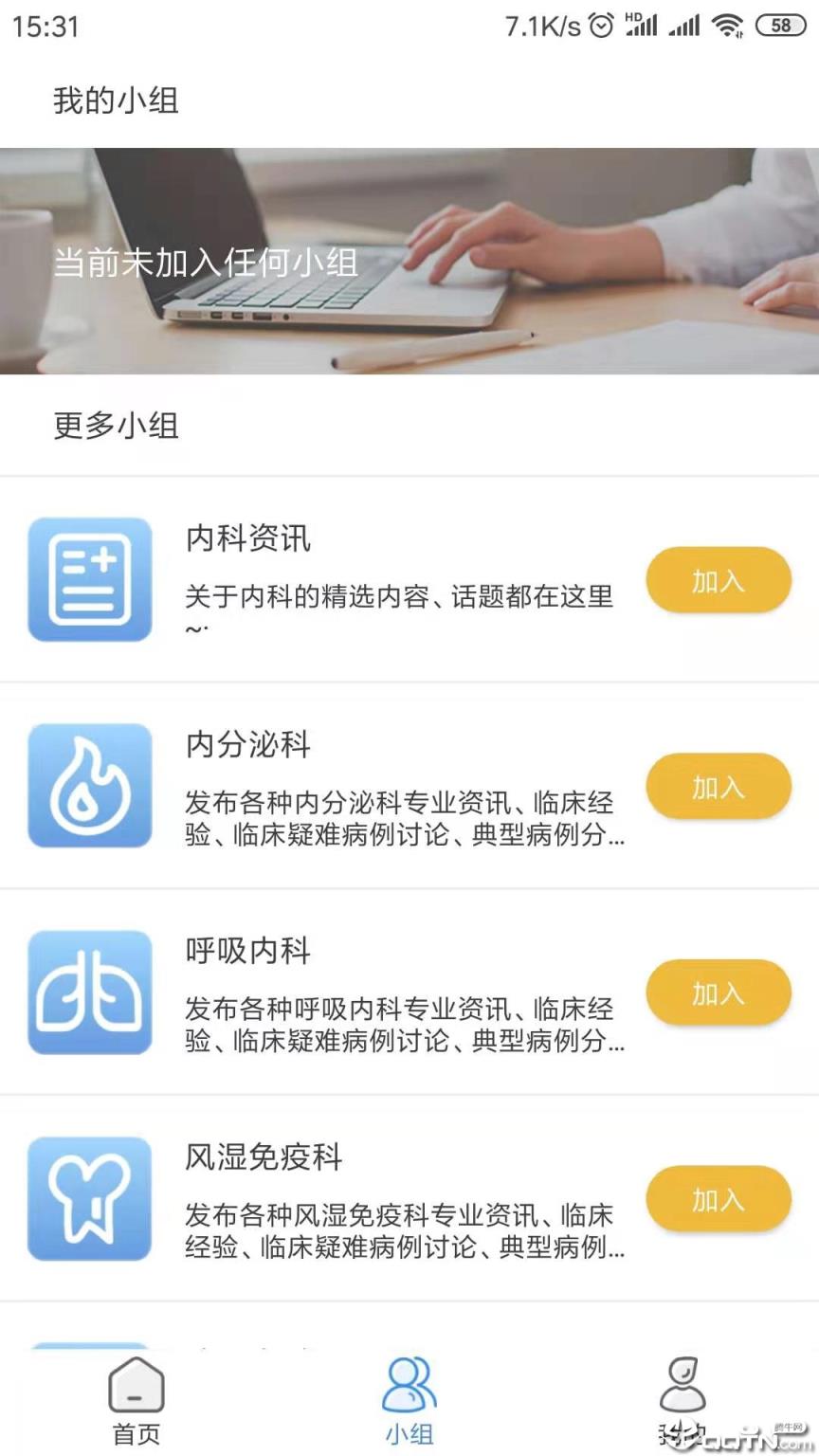Click the flame icon for 内分泌科 group
Screen dimensions: 819x1456
[89, 786]
